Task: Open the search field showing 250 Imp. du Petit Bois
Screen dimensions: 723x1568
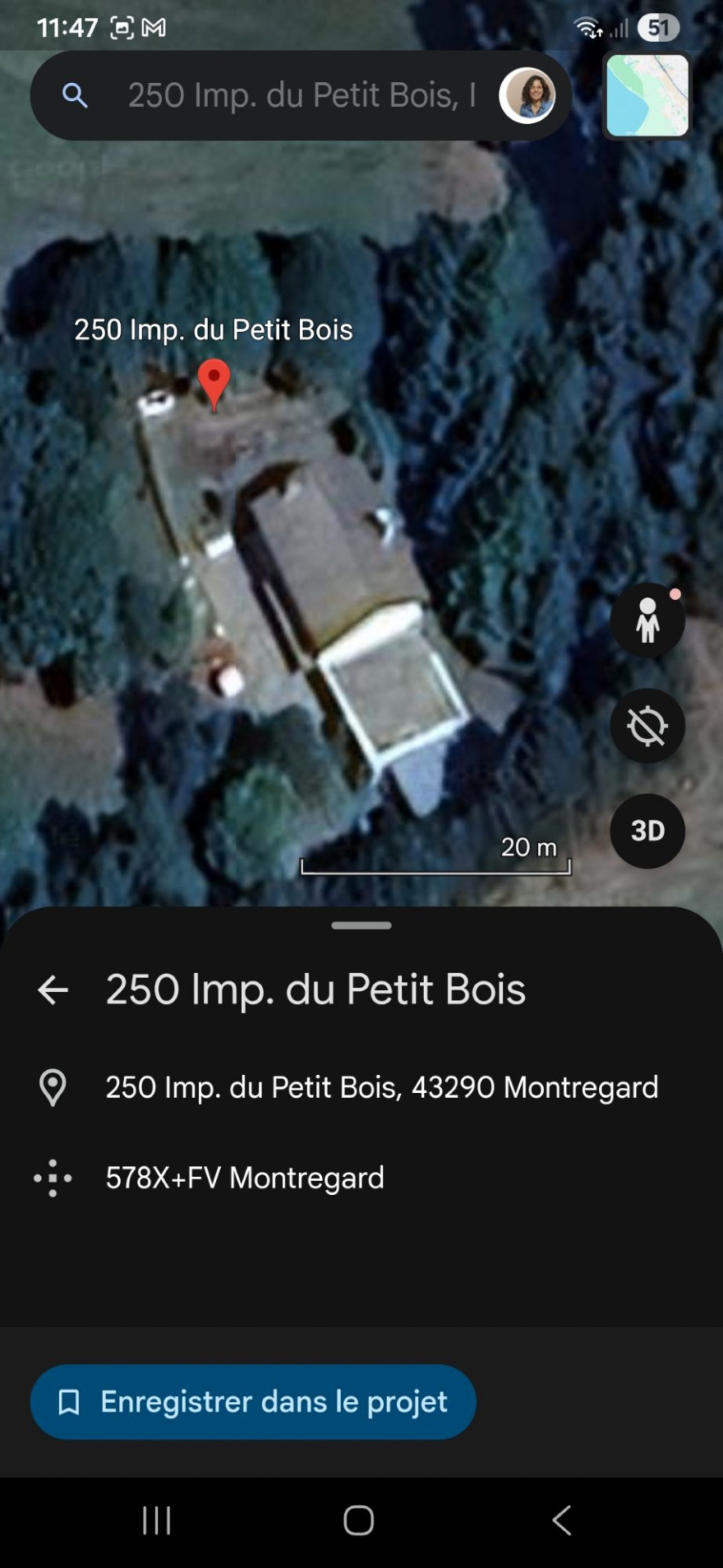Action: pos(300,95)
